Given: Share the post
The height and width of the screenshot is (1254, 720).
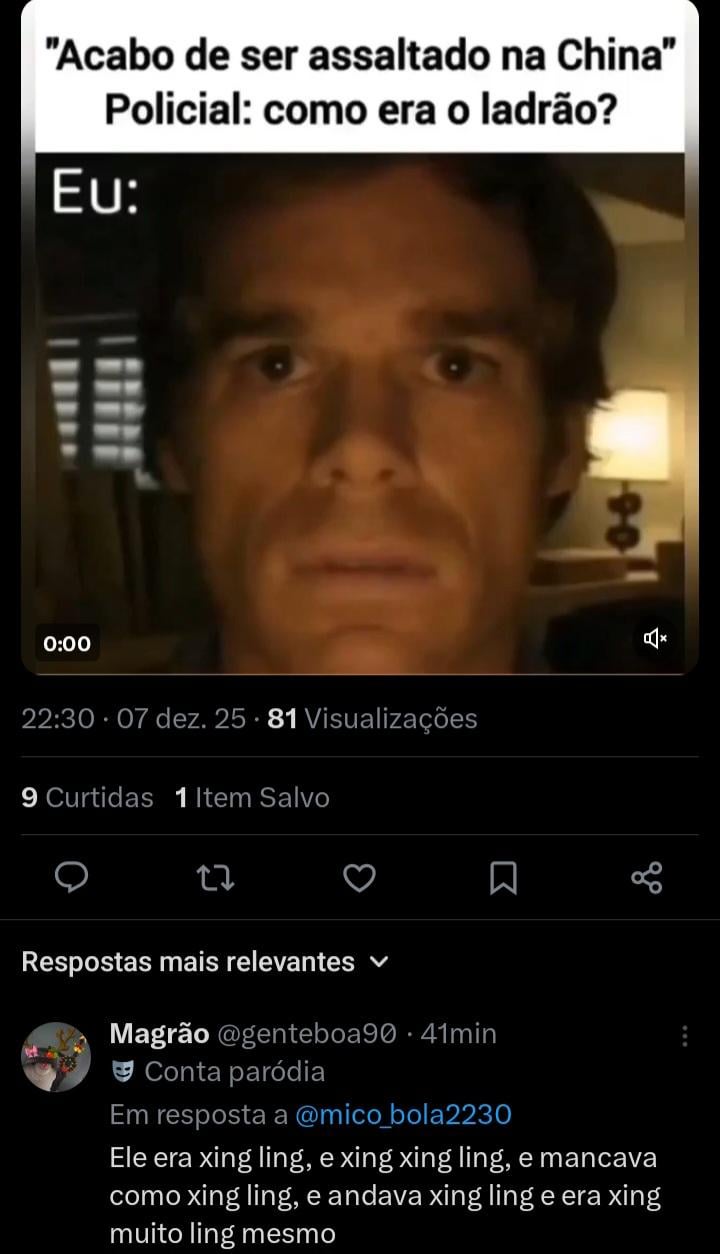Looking at the screenshot, I should point(647,878).
